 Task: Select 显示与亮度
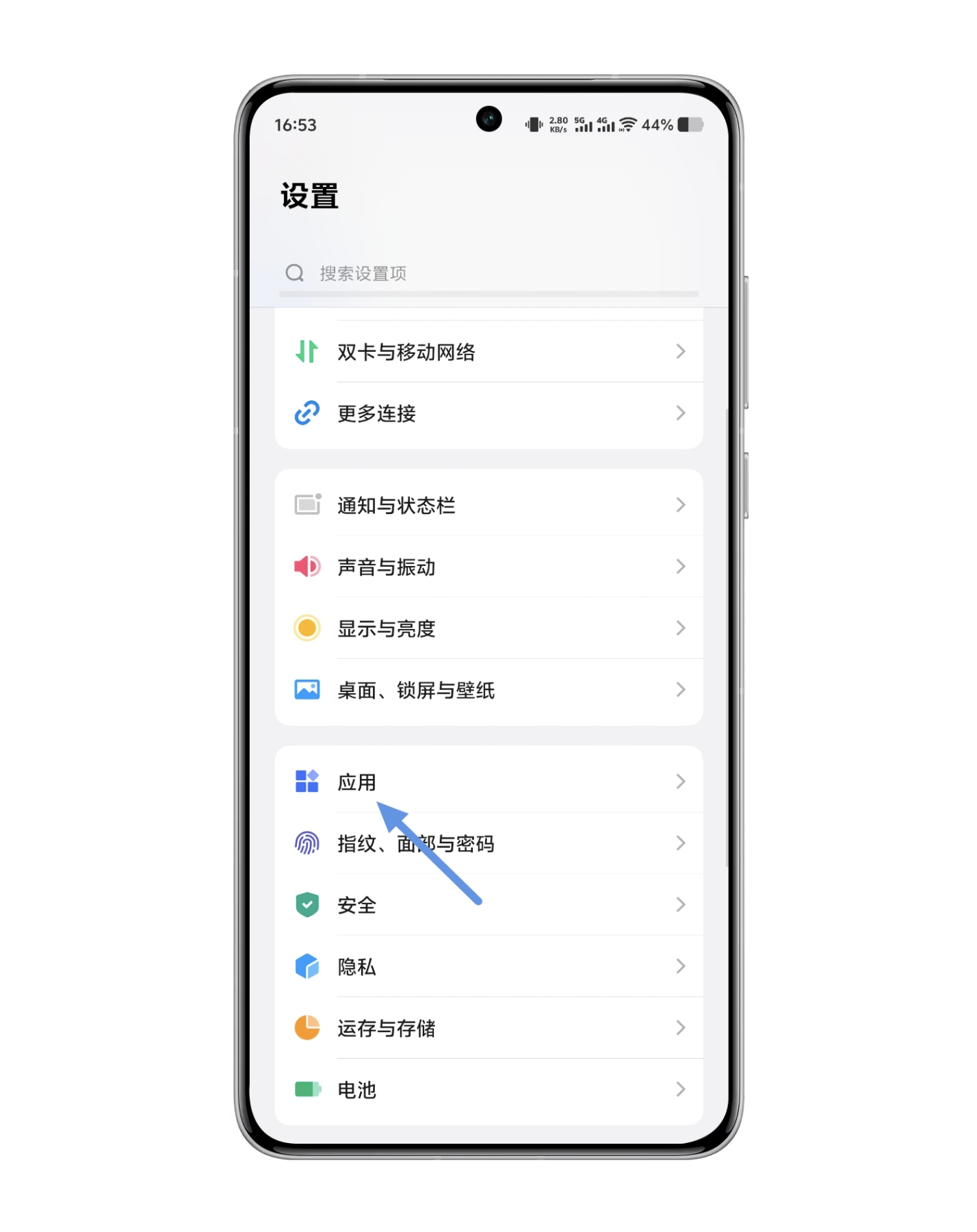[487, 628]
